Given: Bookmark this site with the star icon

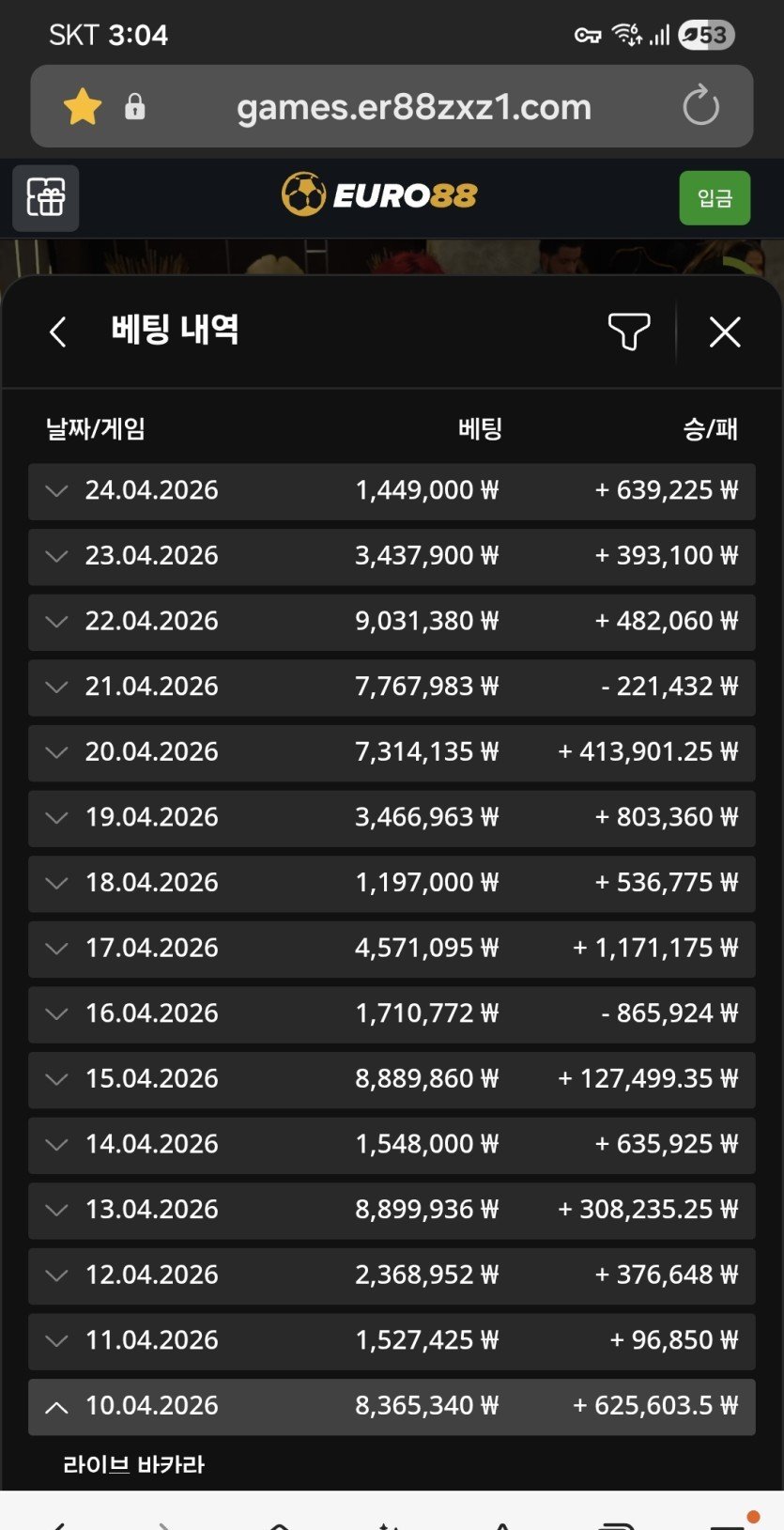Looking at the screenshot, I should pos(83,107).
